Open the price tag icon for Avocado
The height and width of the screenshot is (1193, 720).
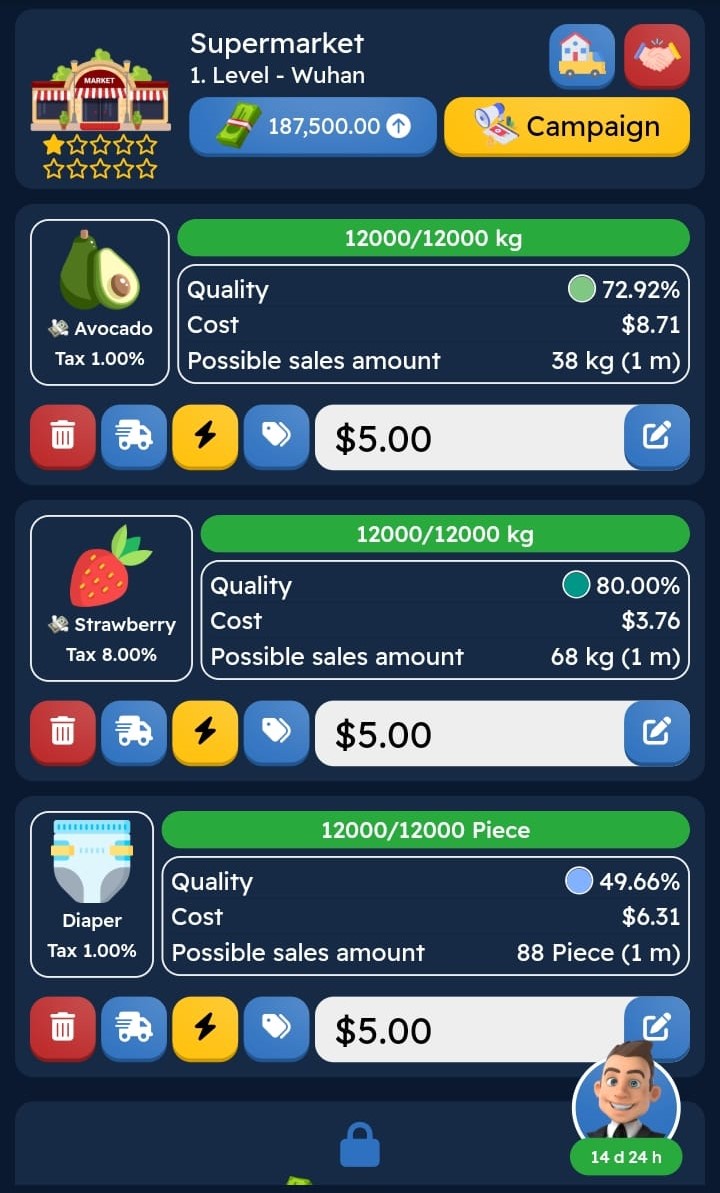(x=276, y=437)
